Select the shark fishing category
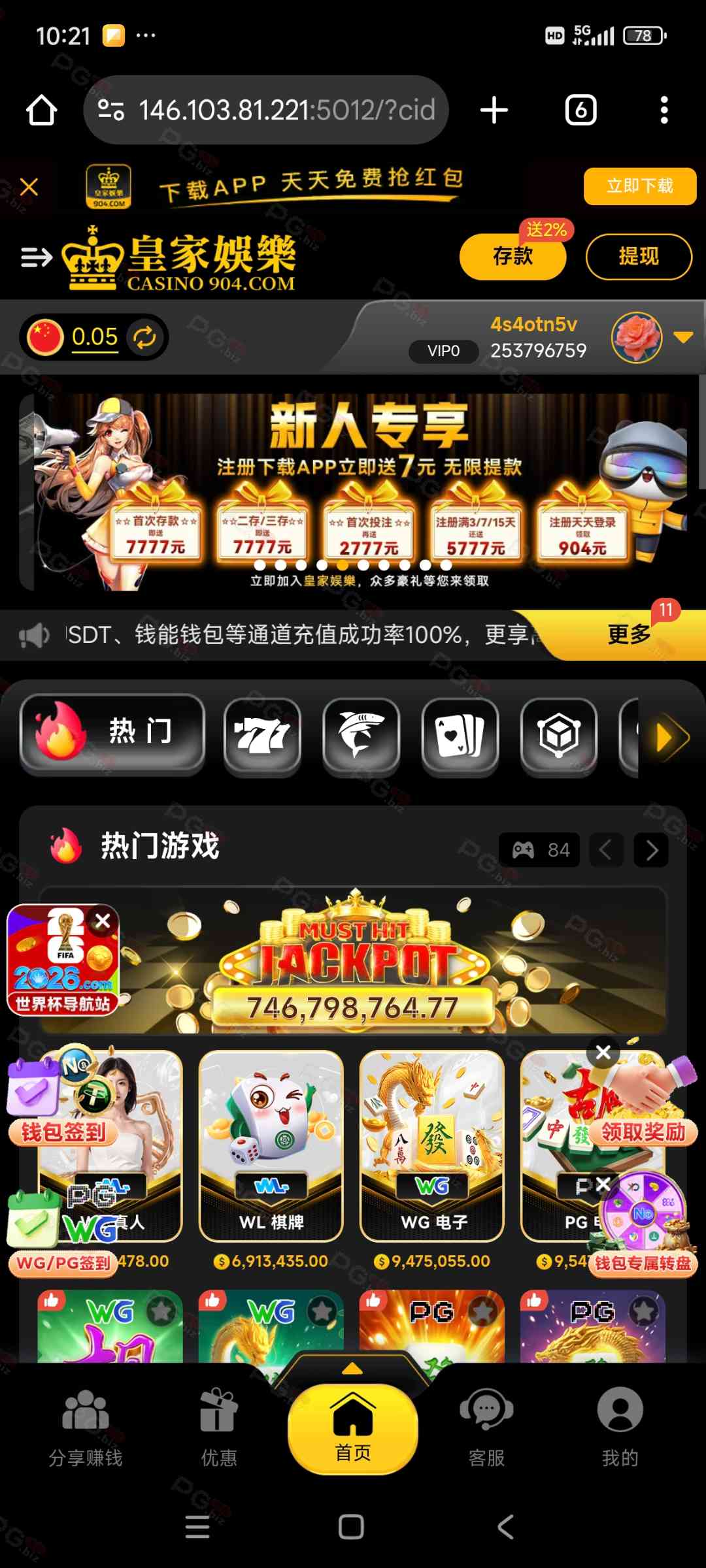Image resolution: width=706 pixels, height=1568 pixels. tap(361, 736)
